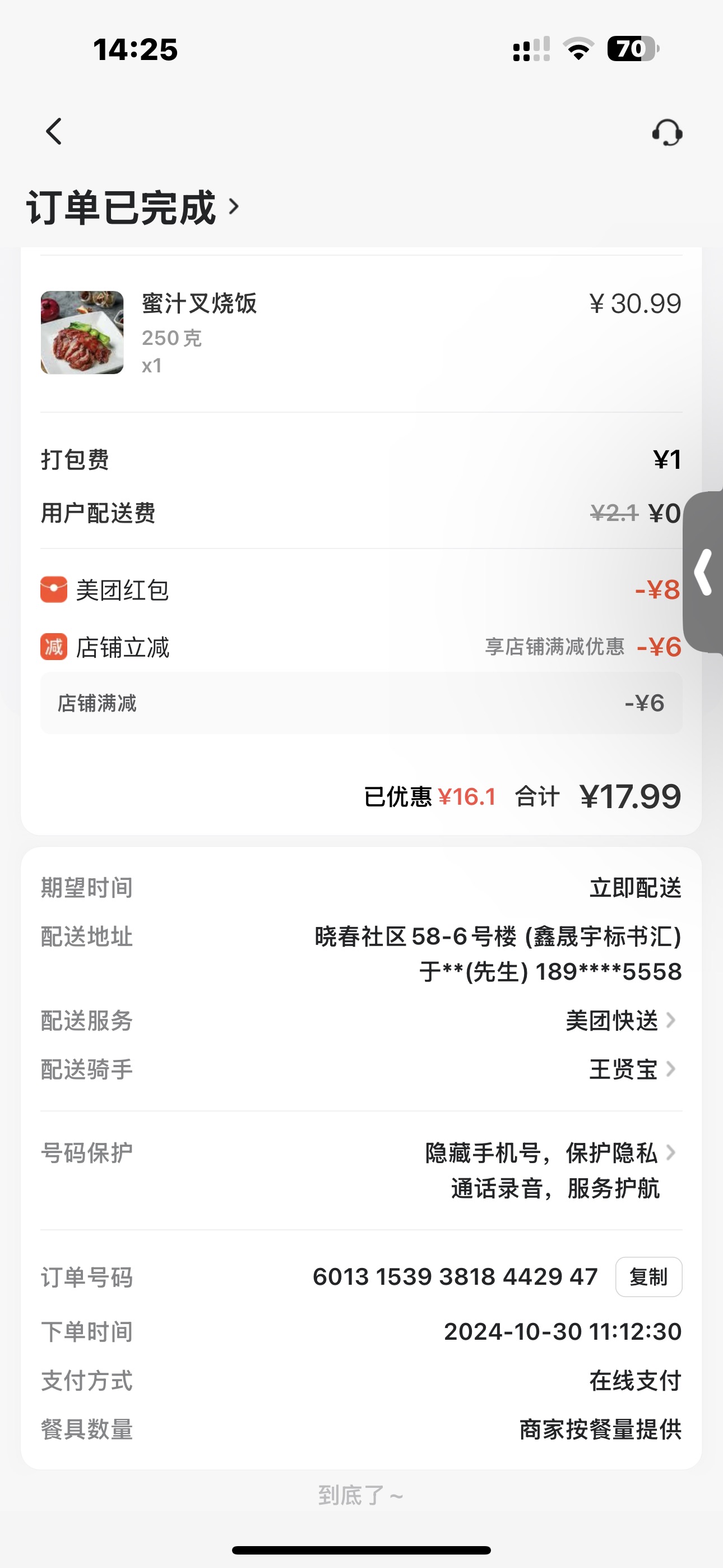723x1568 pixels.
Task: Open the 蜜汁叉烧饭 dish photo
Action: 82,333
